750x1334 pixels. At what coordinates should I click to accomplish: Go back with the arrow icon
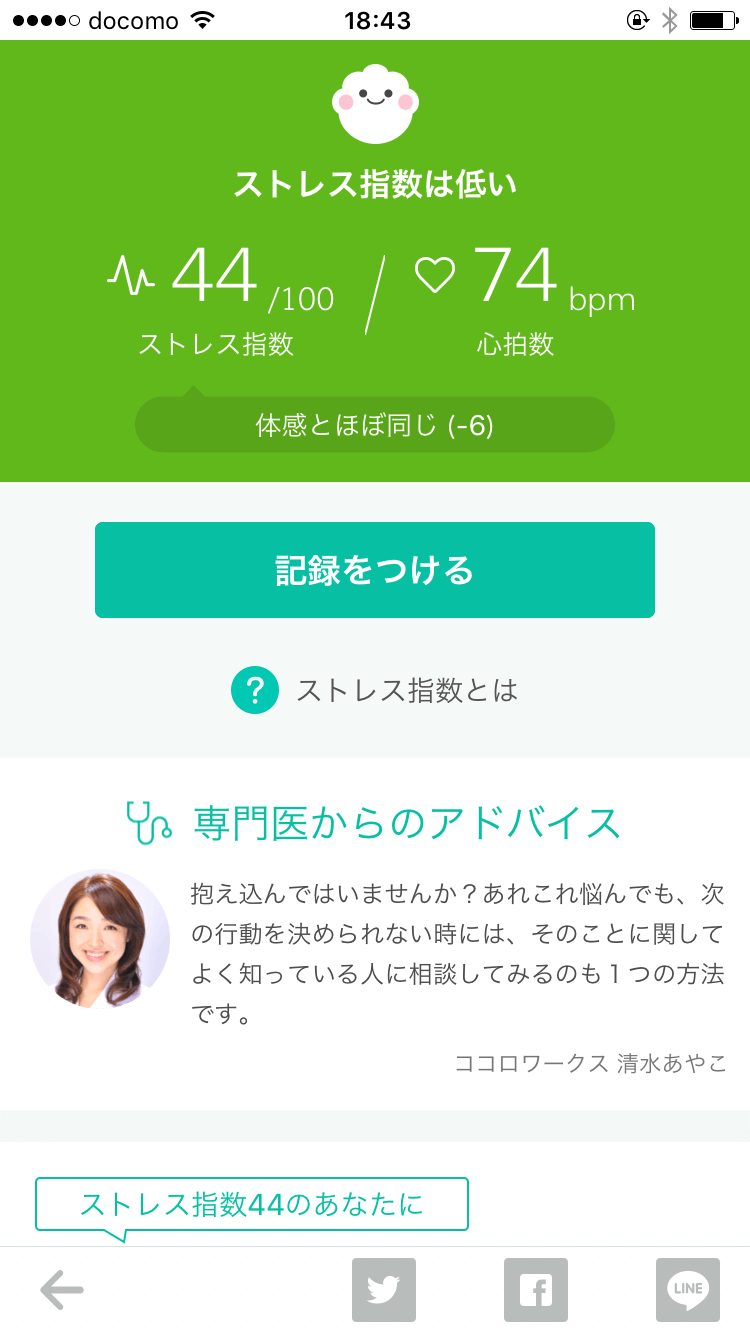(62, 1290)
